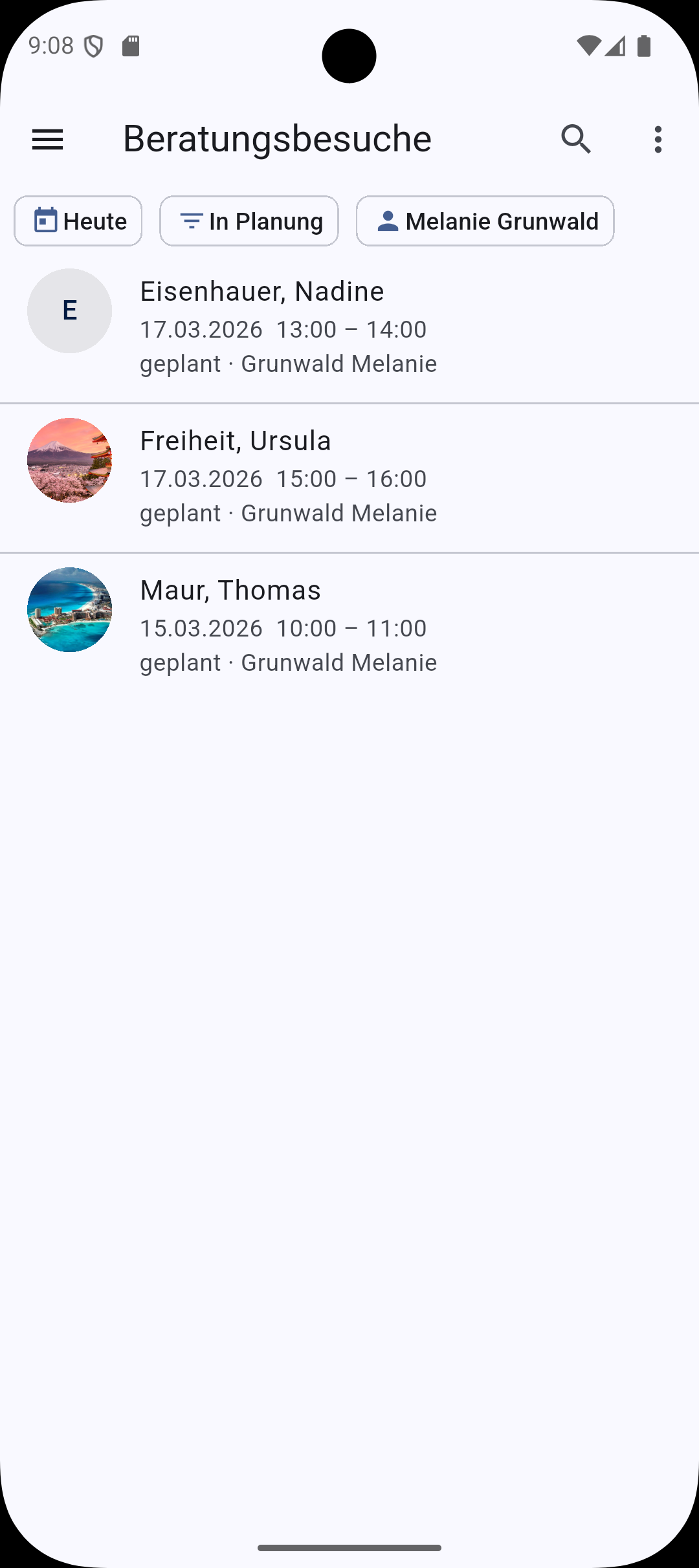Tap the filter icon in the In Planung chip
The width and height of the screenshot is (699, 1568).
[x=192, y=221]
